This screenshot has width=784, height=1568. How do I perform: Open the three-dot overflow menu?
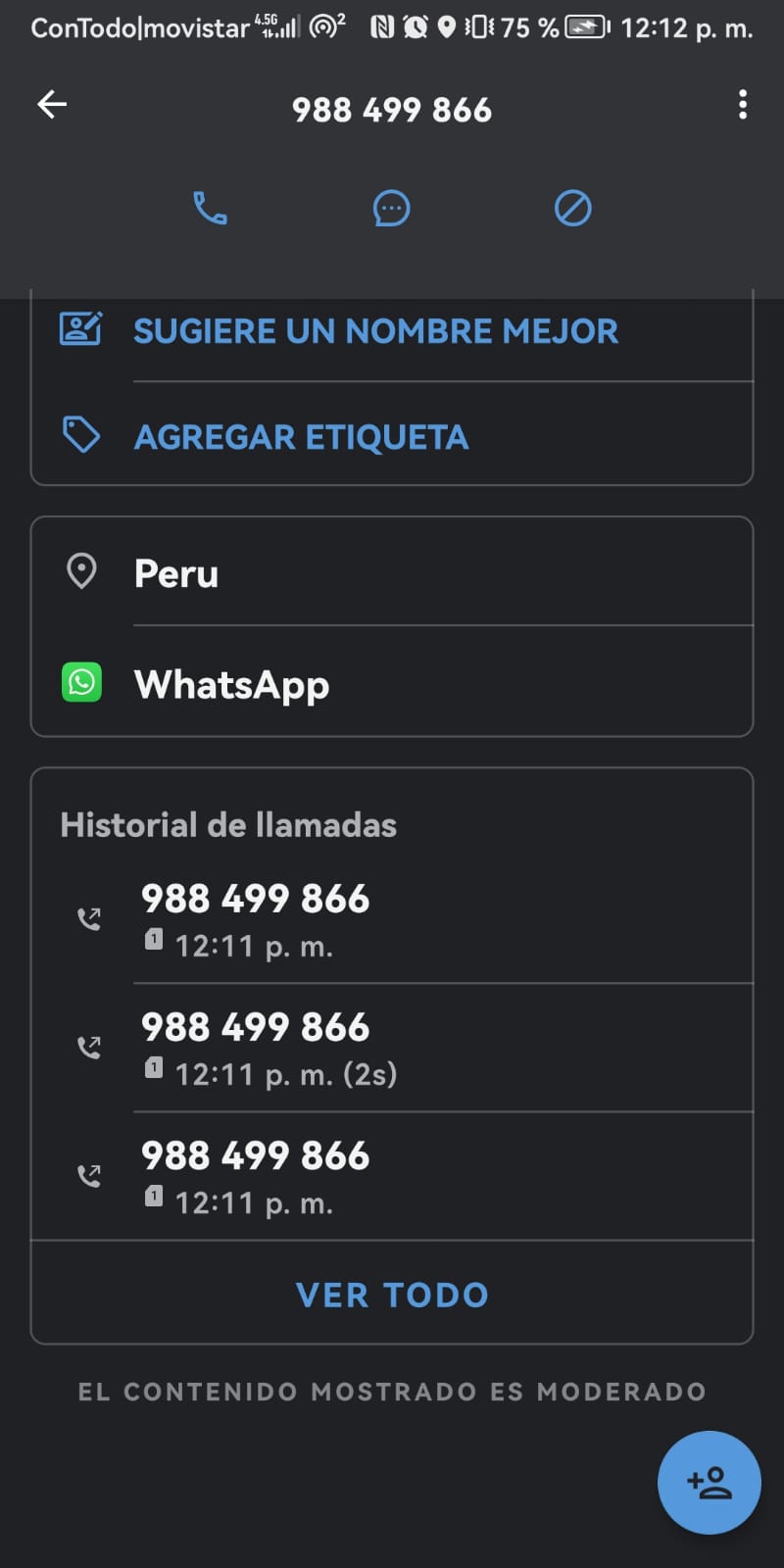pos(743,105)
